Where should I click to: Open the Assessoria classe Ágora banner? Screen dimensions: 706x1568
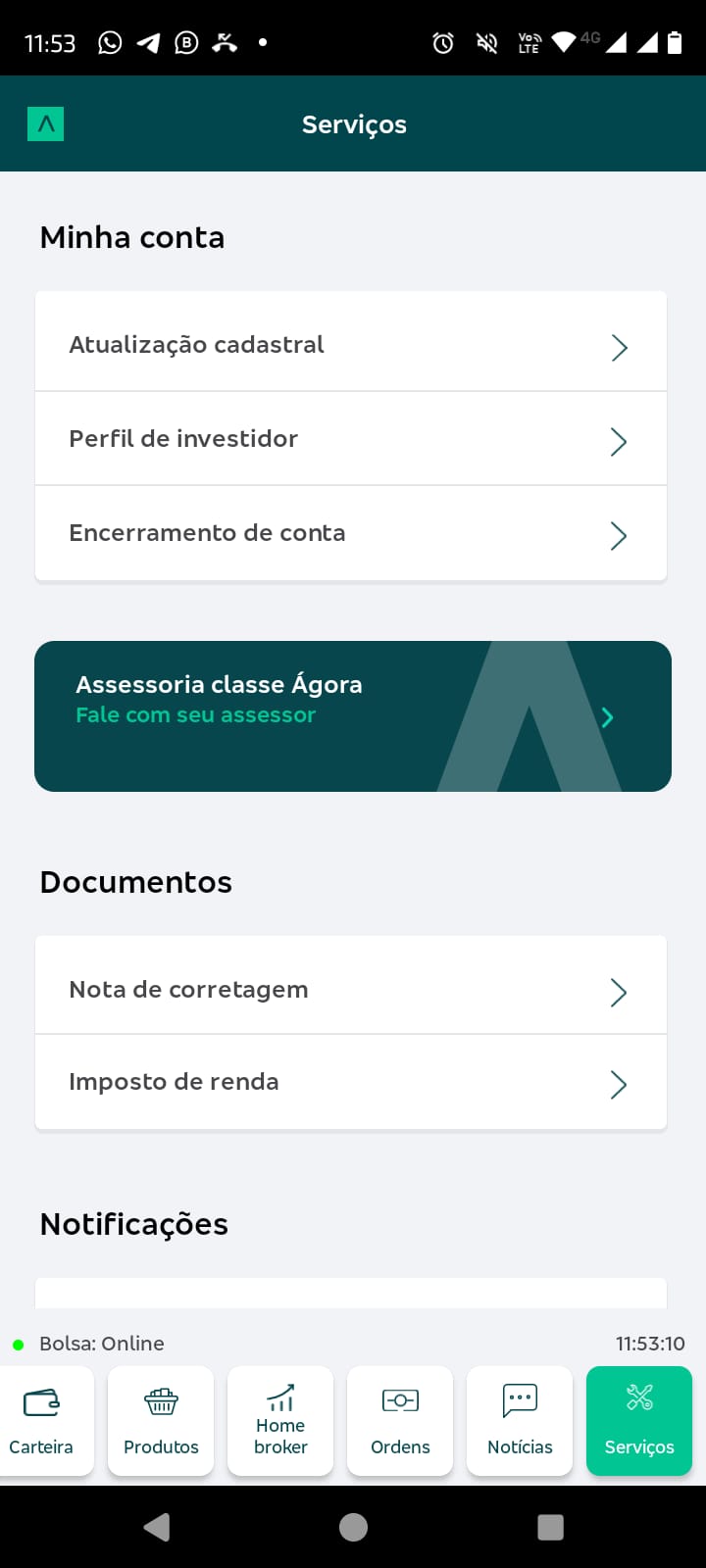352,716
